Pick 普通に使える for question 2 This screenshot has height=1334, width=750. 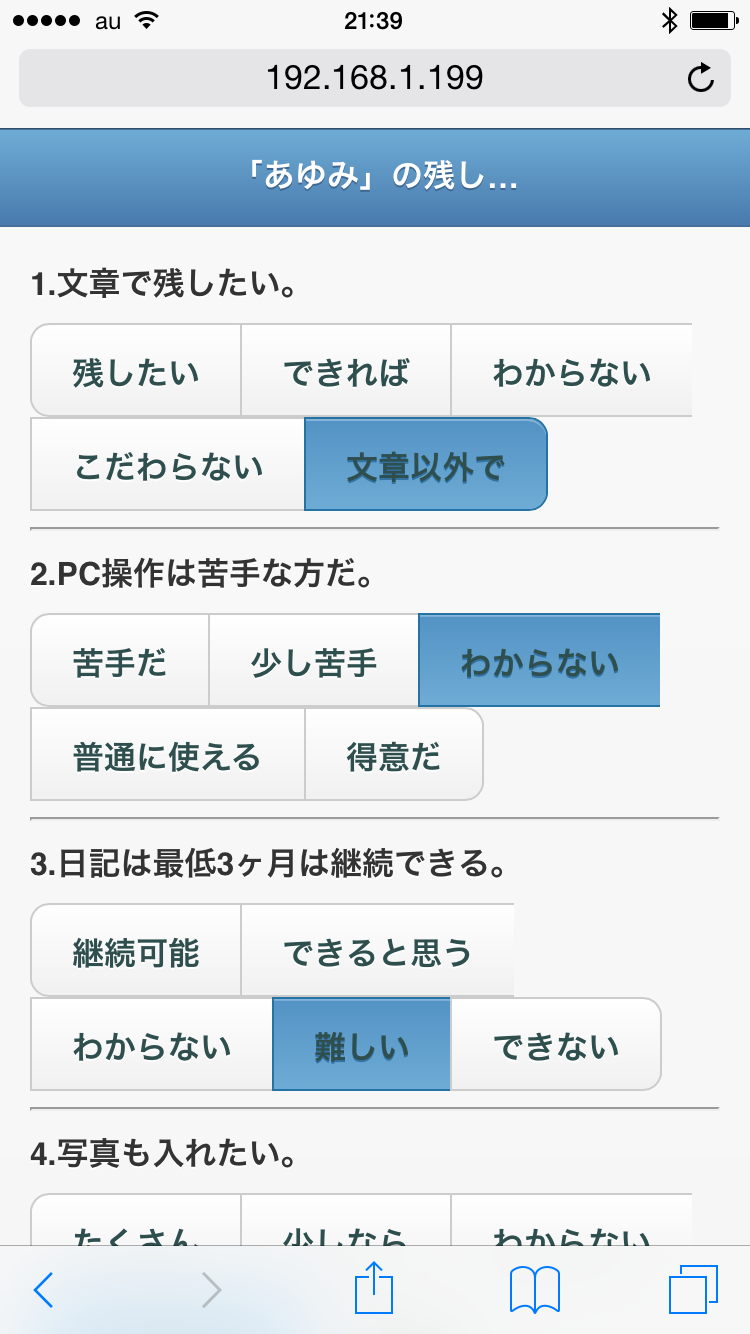[168, 755]
